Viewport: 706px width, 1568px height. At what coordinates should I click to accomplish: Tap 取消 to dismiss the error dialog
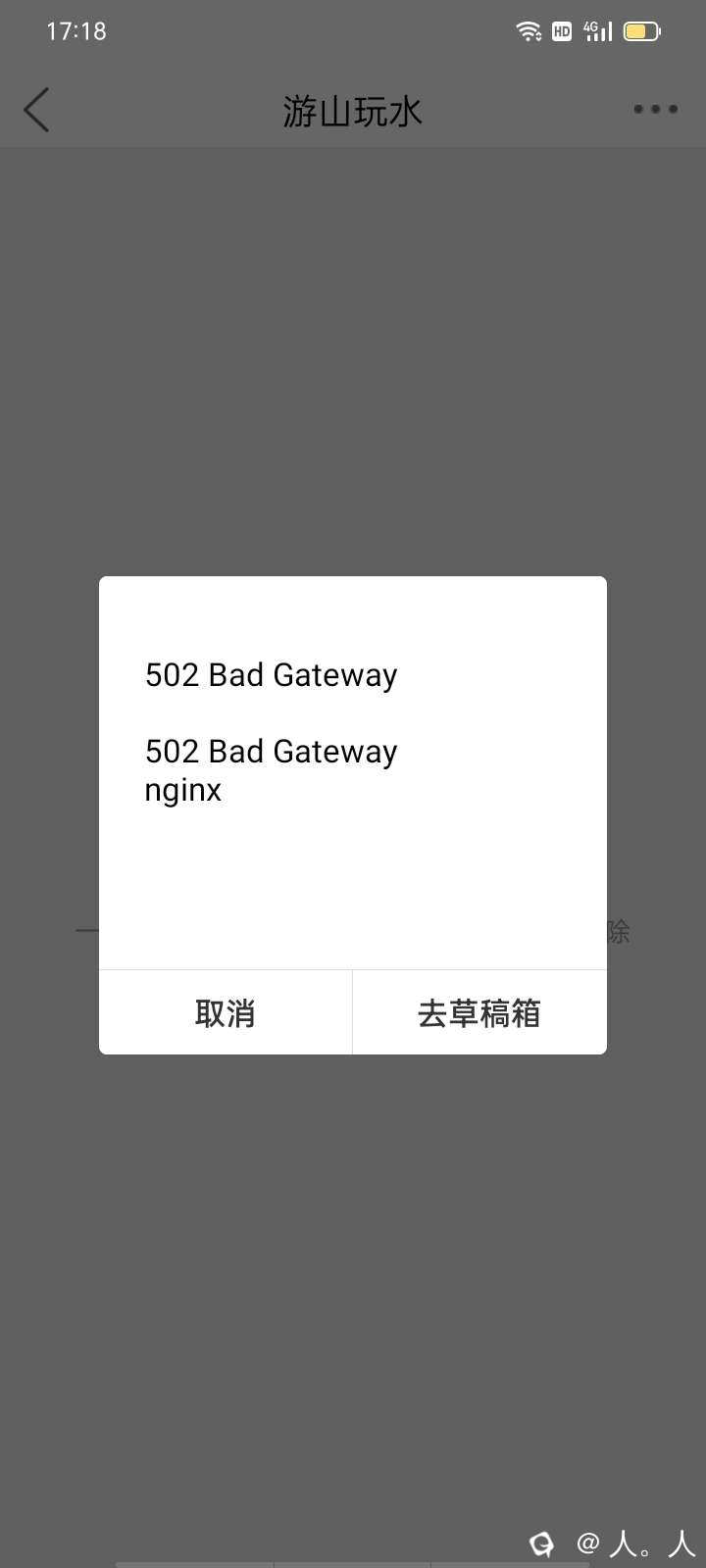(x=226, y=1012)
